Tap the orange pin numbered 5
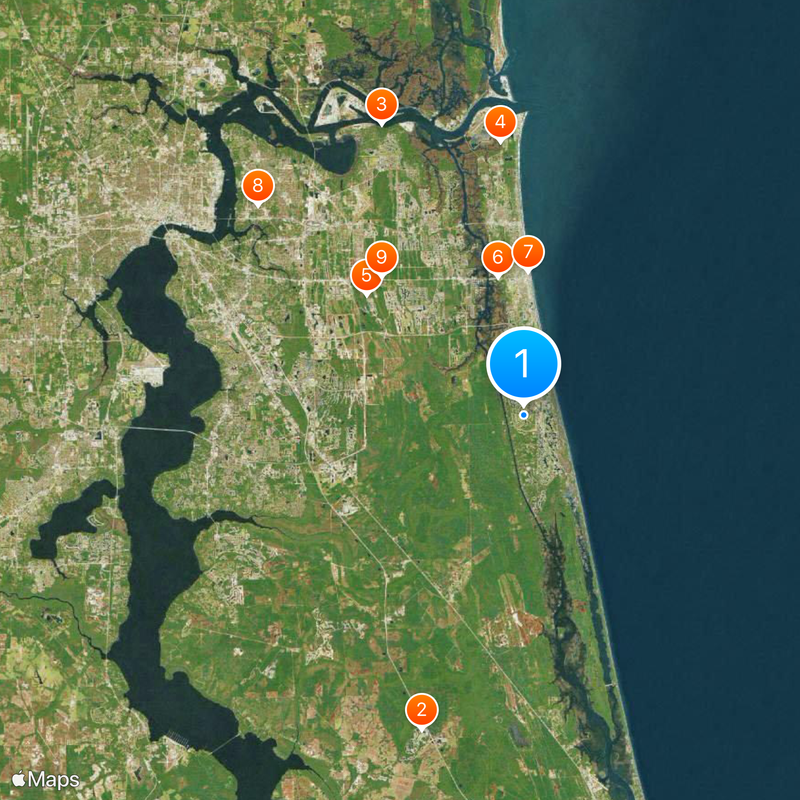Image resolution: width=800 pixels, height=800 pixels. [x=364, y=275]
